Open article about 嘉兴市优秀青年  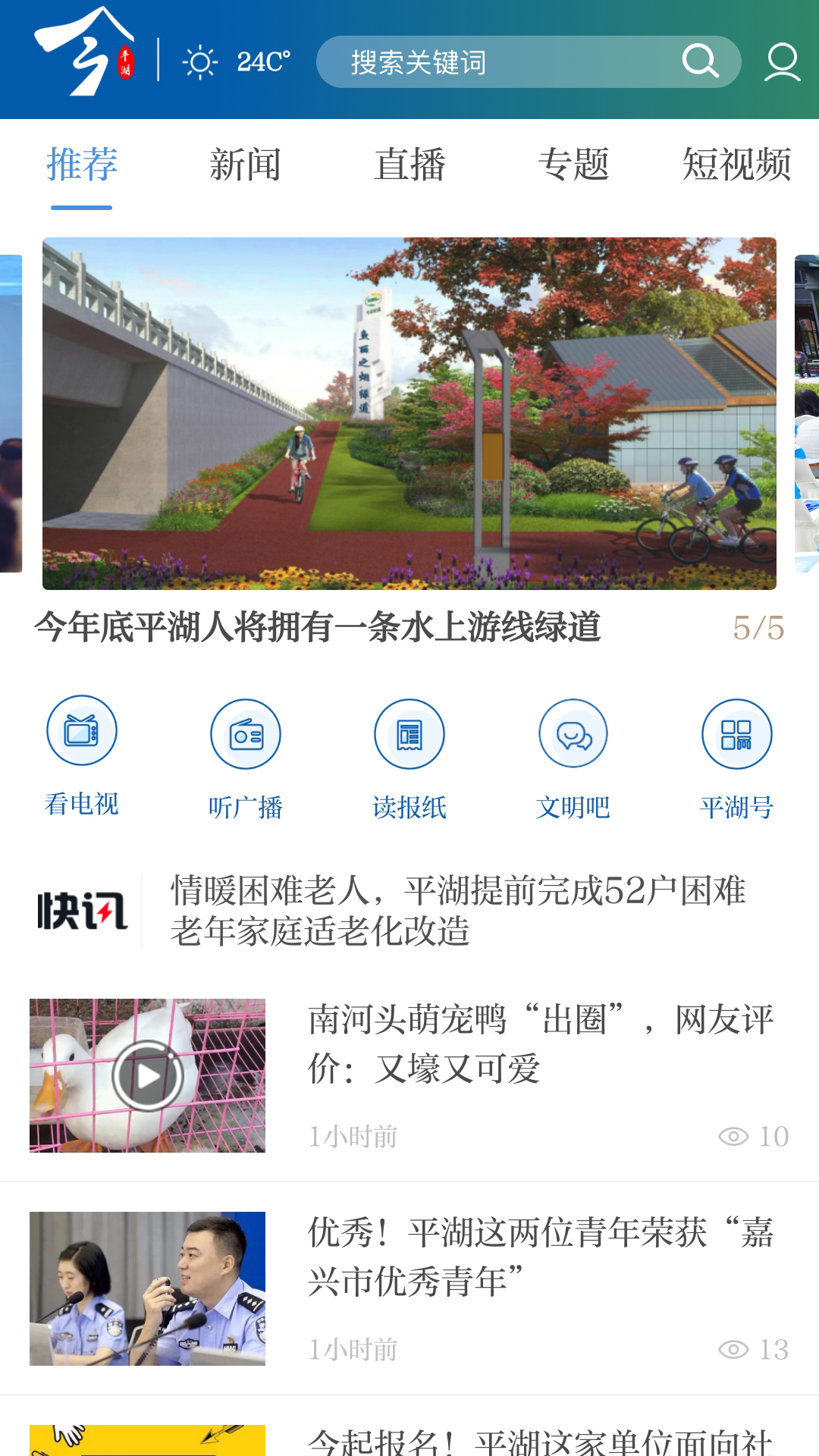click(540, 1257)
